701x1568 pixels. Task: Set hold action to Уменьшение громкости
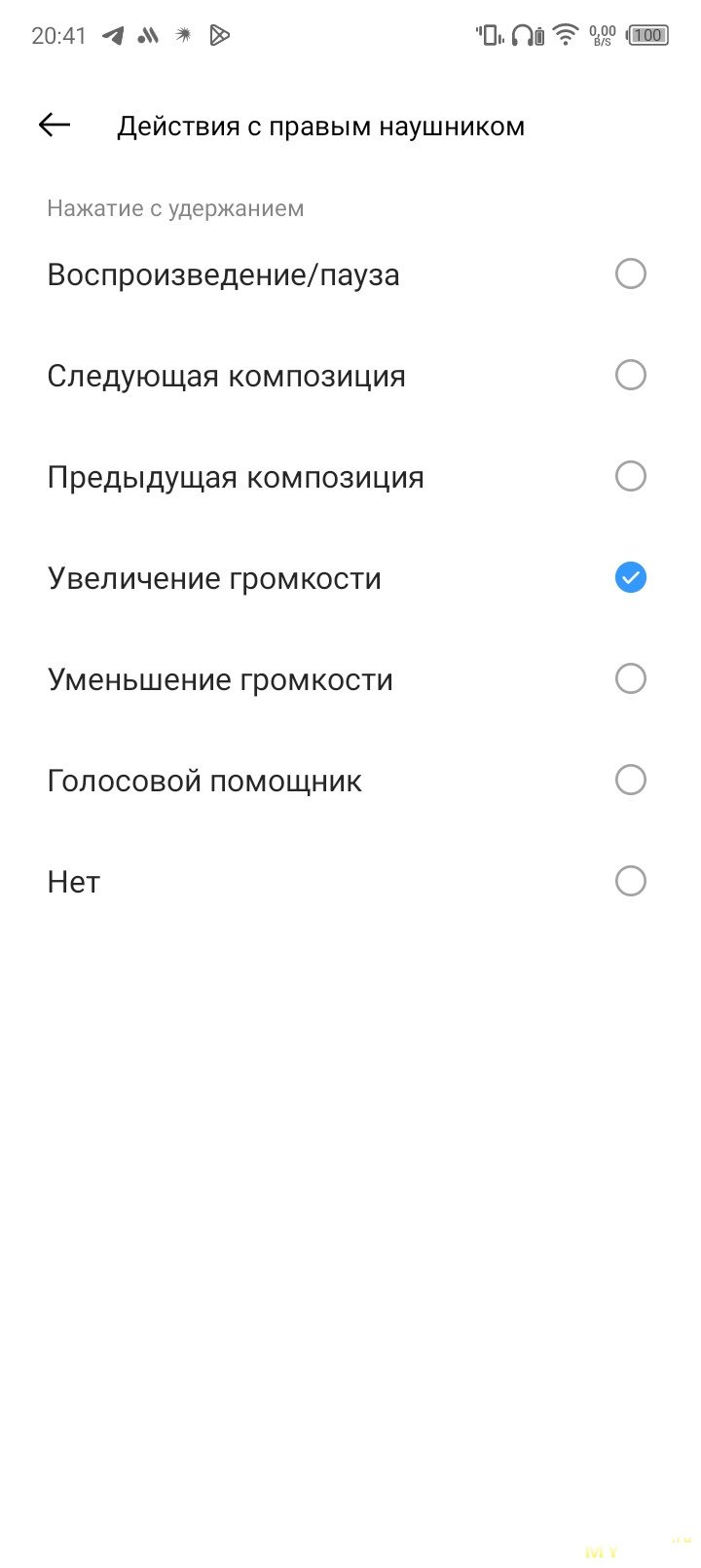pyautogui.click(x=630, y=679)
